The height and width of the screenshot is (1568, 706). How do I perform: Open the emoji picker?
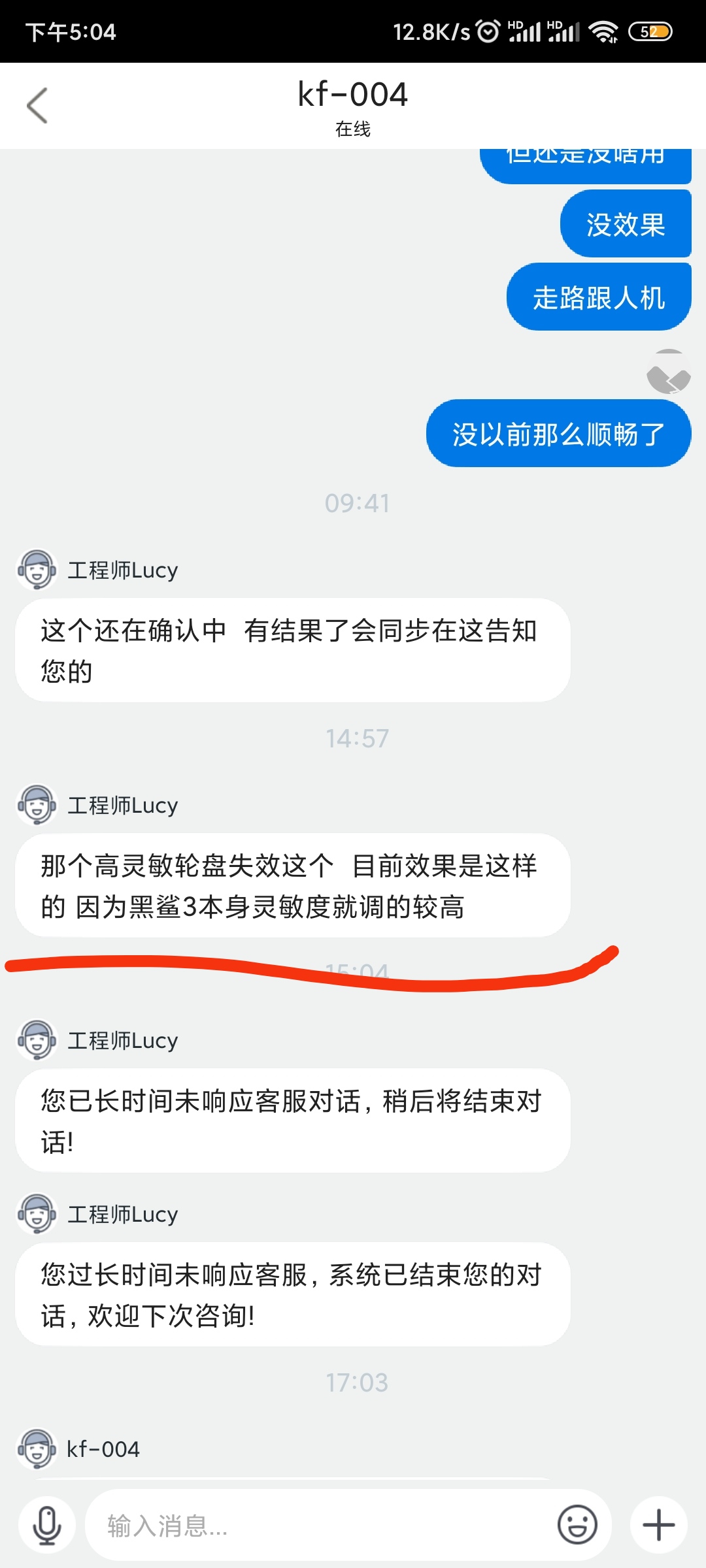pos(577,1526)
